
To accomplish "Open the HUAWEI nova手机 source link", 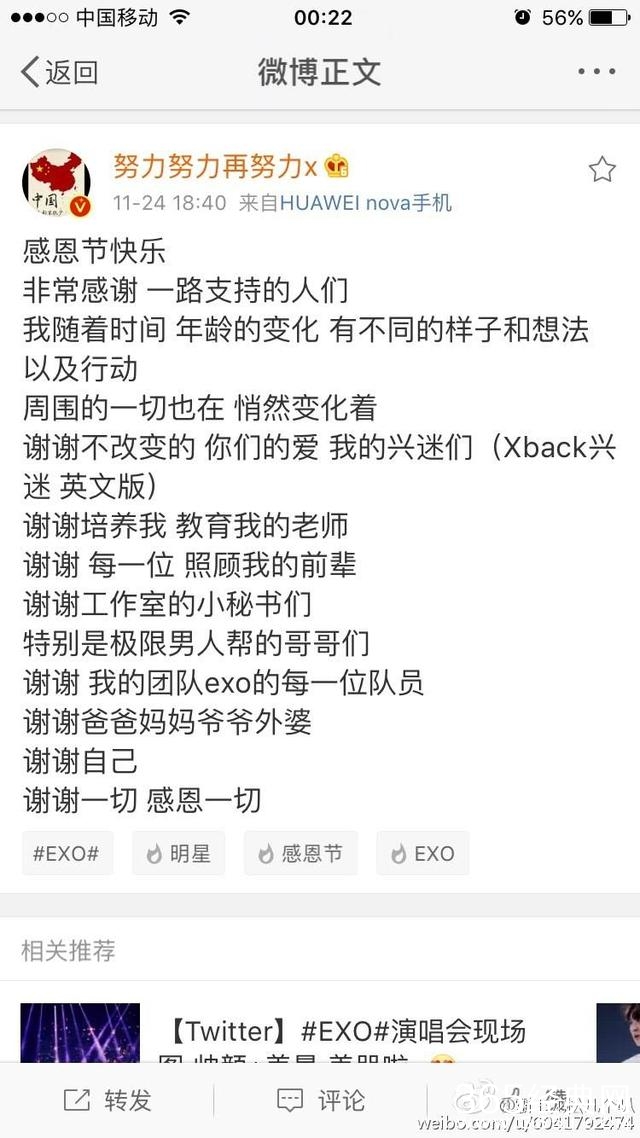I will pyautogui.click(x=365, y=203).
